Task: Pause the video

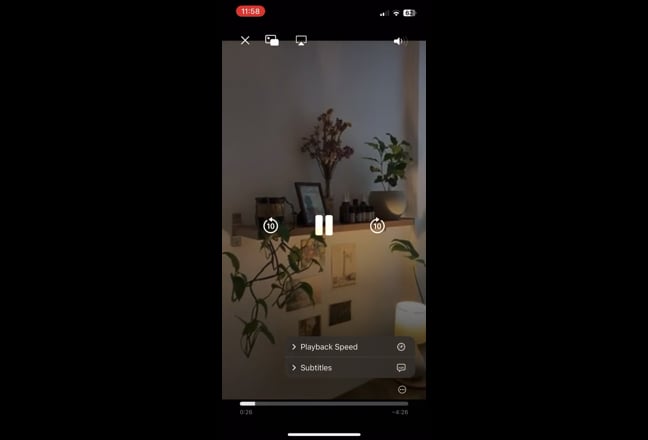Action: [x=324, y=226]
